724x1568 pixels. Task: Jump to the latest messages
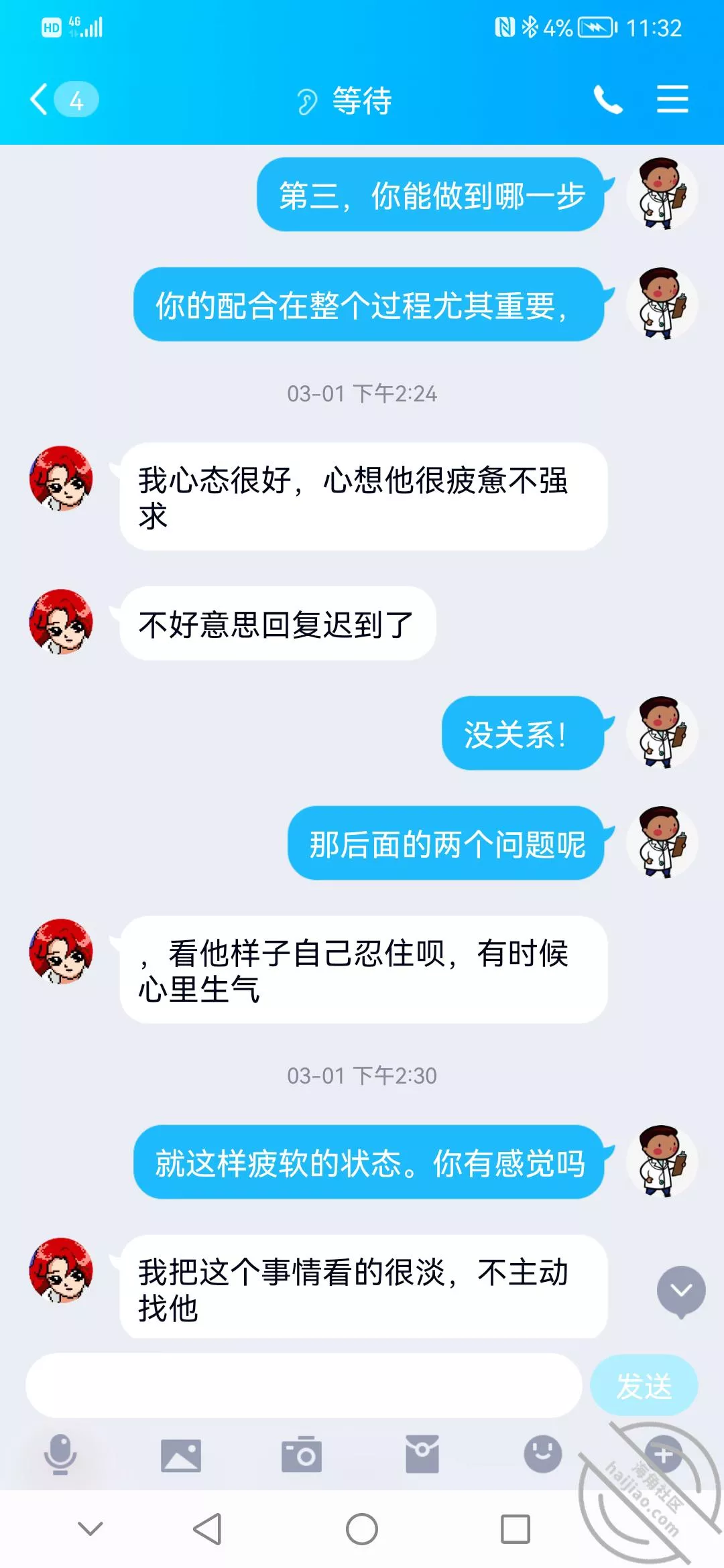tap(681, 1291)
